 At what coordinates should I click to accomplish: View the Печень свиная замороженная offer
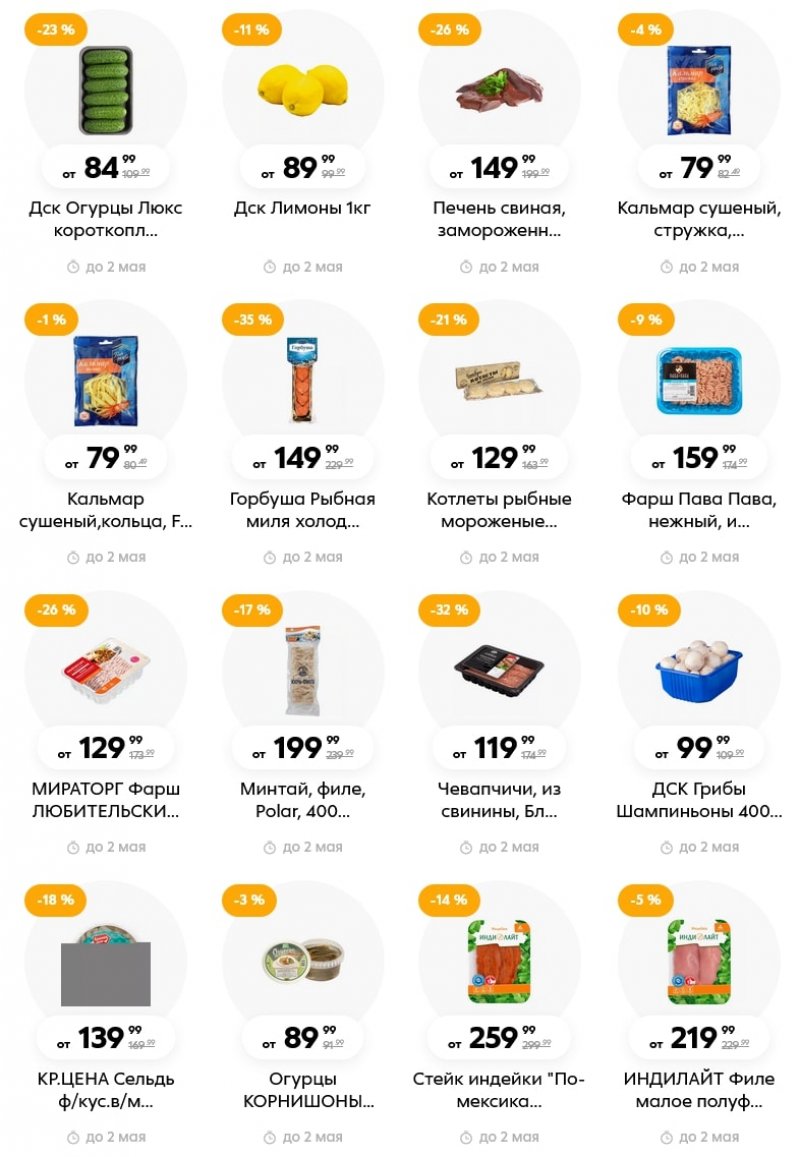[x=499, y=92]
